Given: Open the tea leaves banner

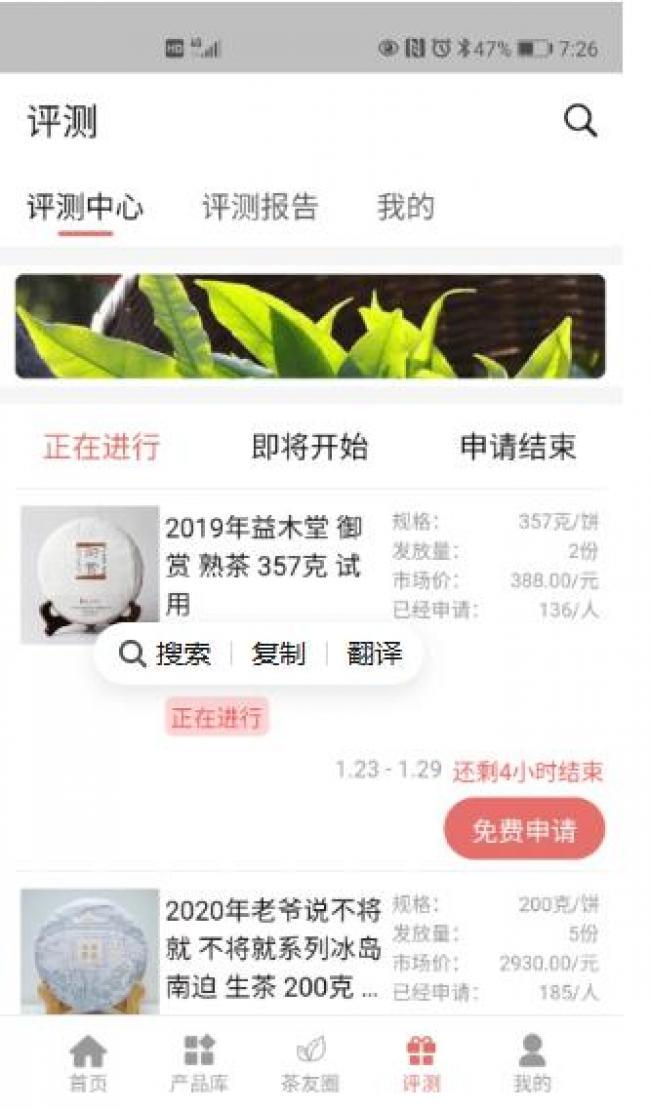Looking at the screenshot, I should click(x=310, y=326).
